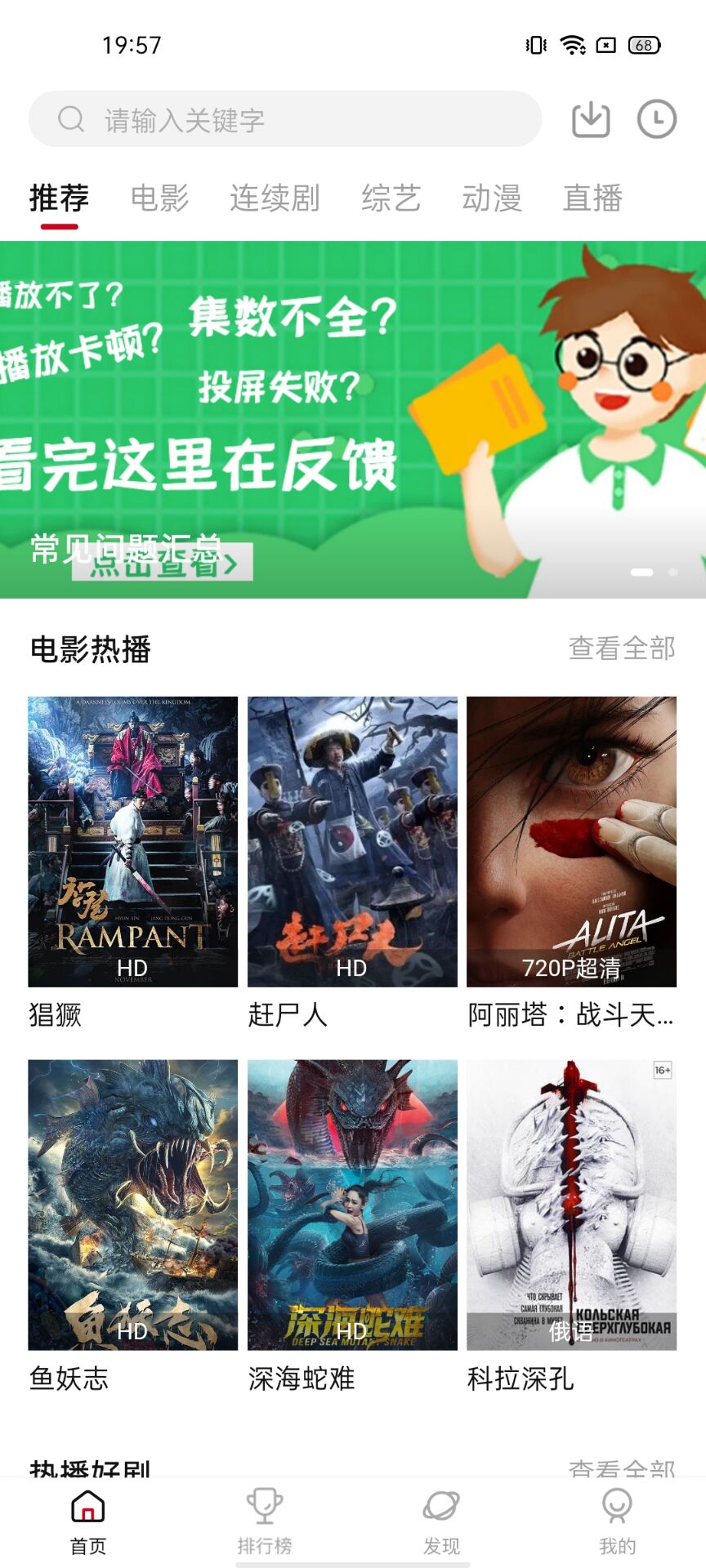The width and height of the screenshot is (706, 1568).
Task: Select 首页 in bottom navigation
Action: point(88,1521)
